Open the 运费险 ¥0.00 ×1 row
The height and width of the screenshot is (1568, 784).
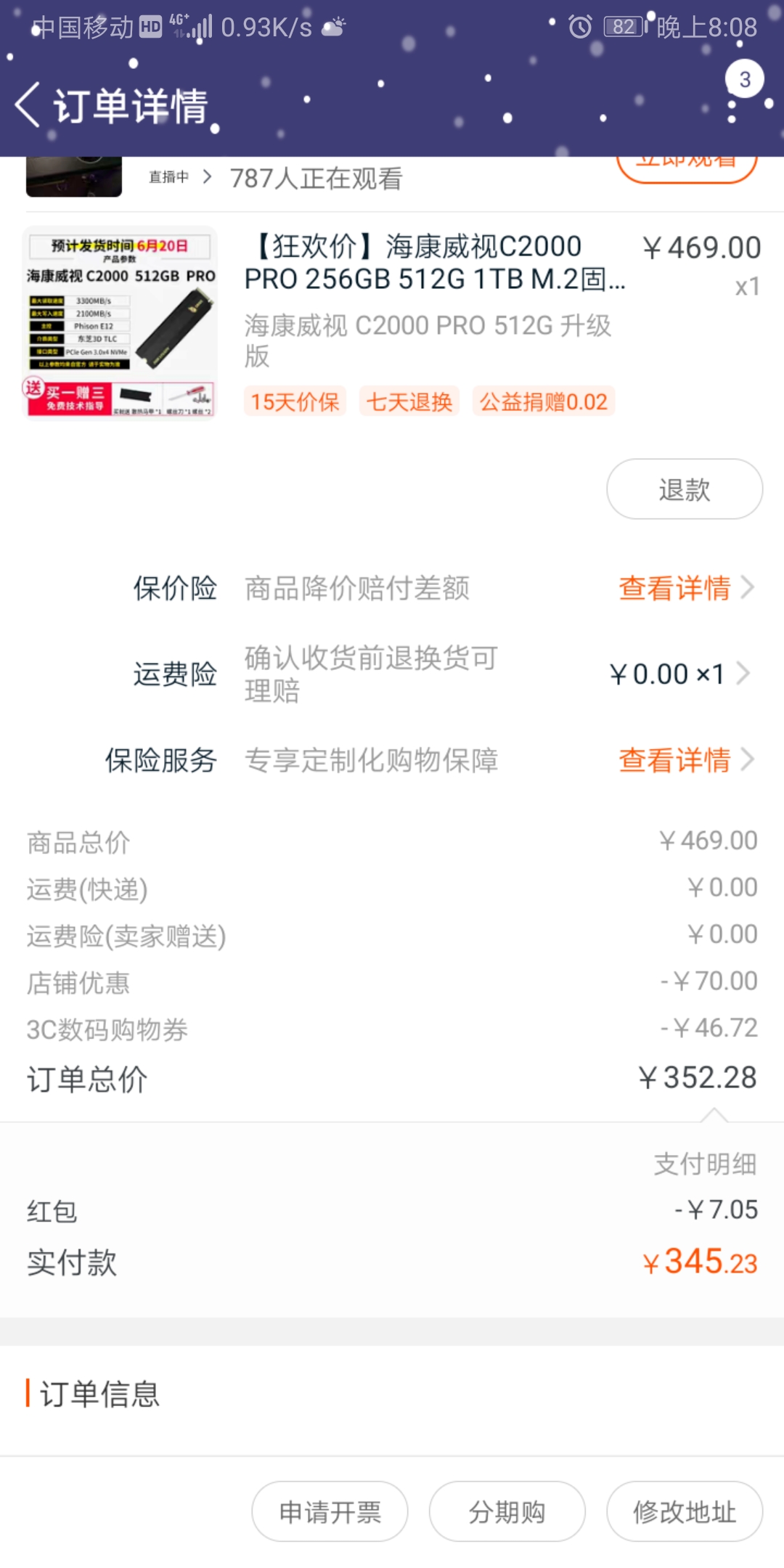678,674
